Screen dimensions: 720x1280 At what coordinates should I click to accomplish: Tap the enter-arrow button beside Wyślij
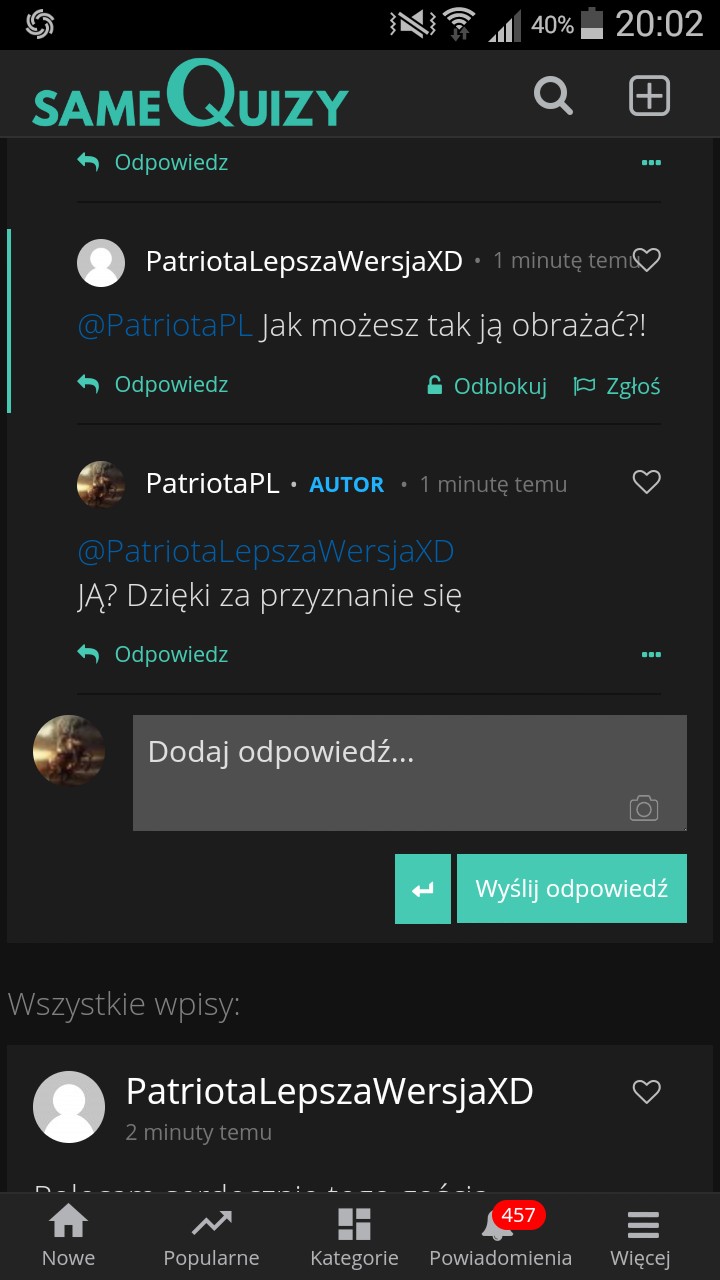coord(423,889)
